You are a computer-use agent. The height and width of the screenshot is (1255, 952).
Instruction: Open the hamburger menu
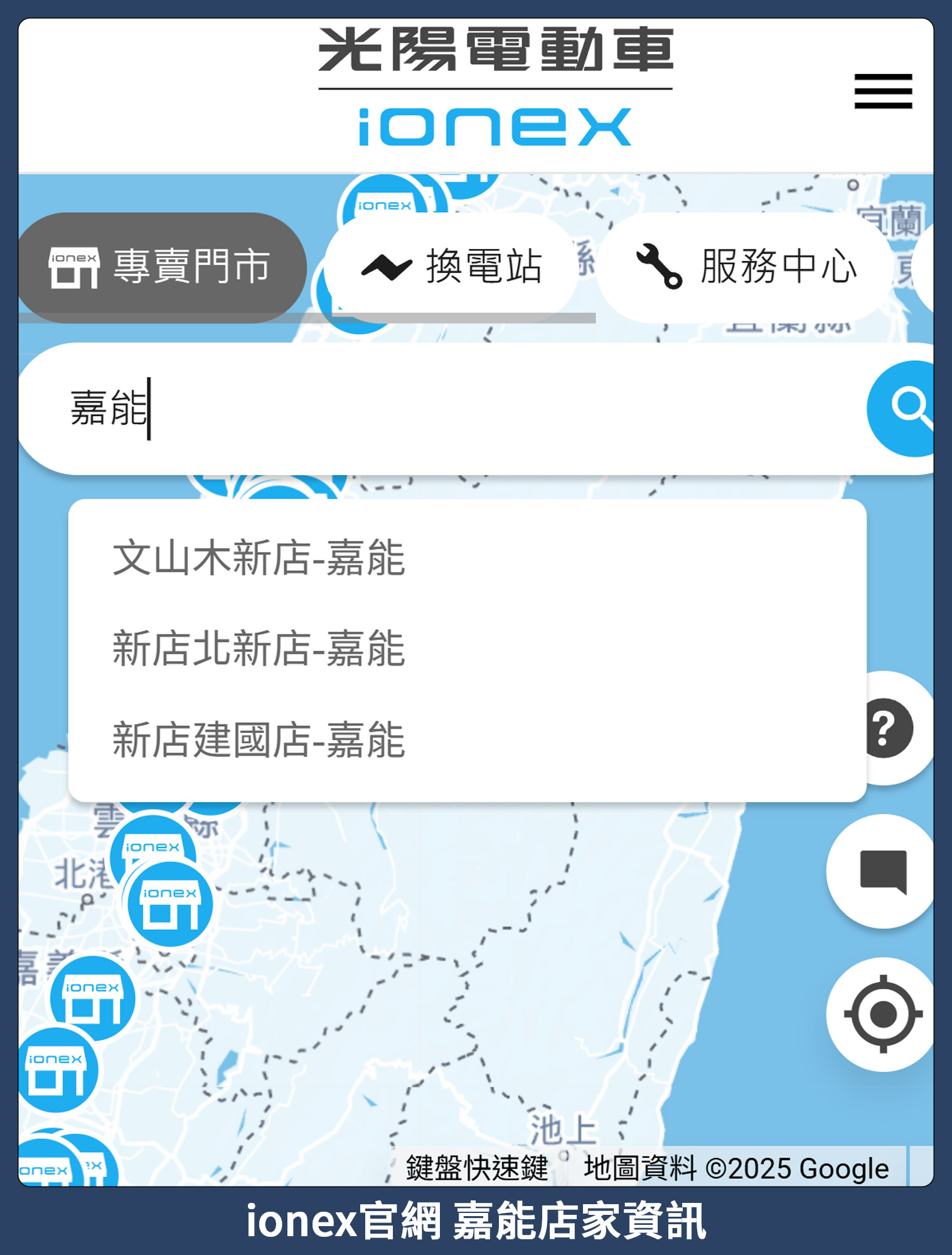[882, 92]
